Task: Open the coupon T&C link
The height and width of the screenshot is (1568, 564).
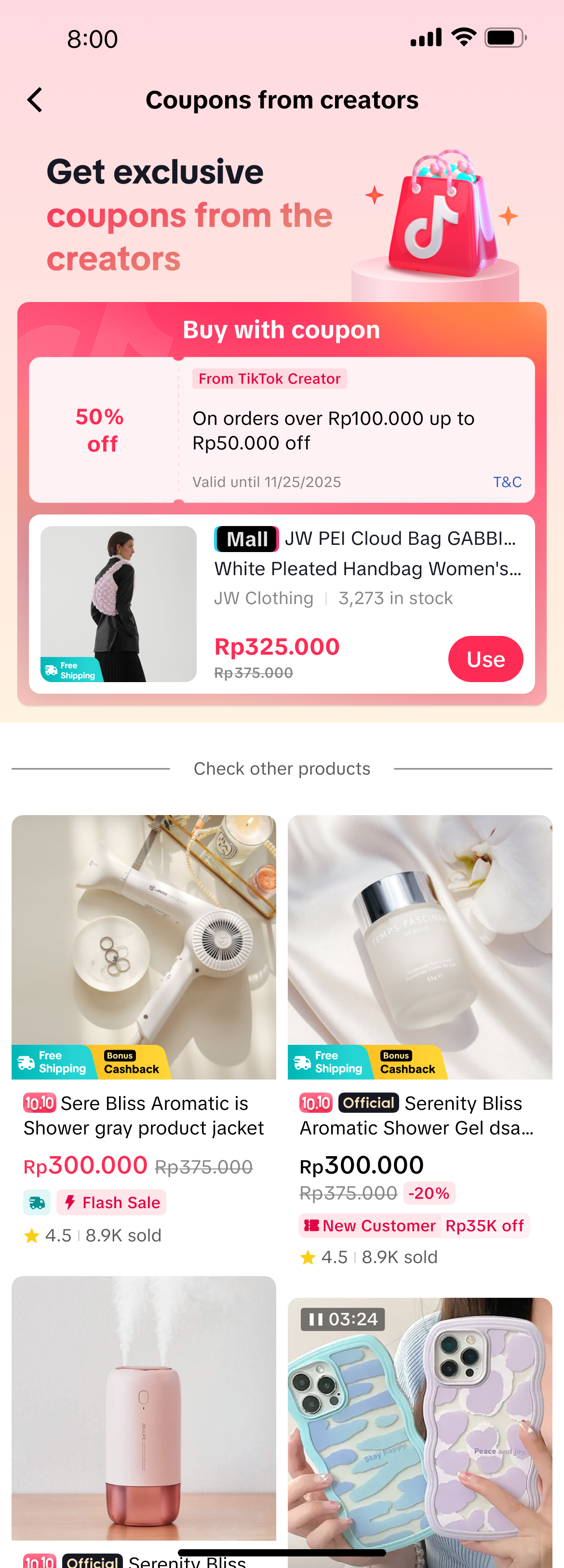Action: coord(507,482)
